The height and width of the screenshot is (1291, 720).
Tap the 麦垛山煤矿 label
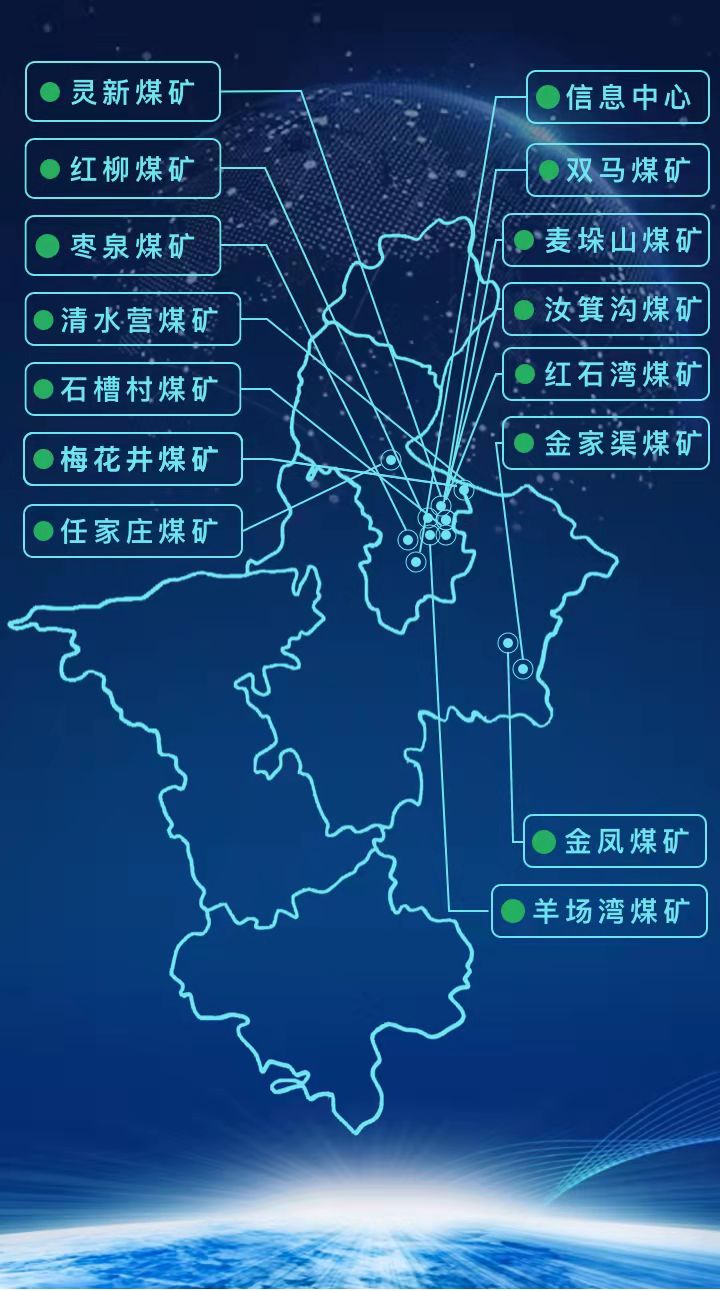click(x=605, y=241)
